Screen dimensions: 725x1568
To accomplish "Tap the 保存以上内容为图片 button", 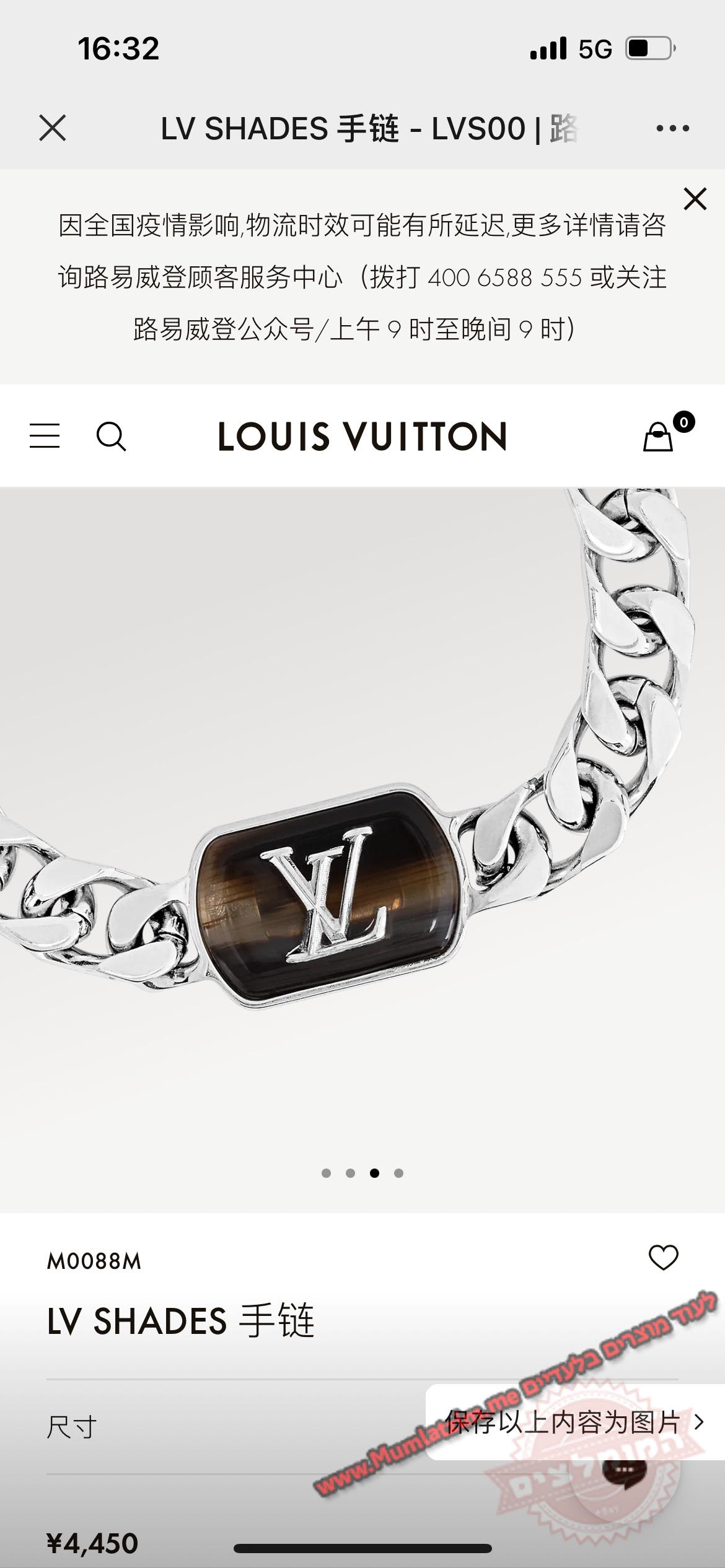I will click(x=573, y=1422).
